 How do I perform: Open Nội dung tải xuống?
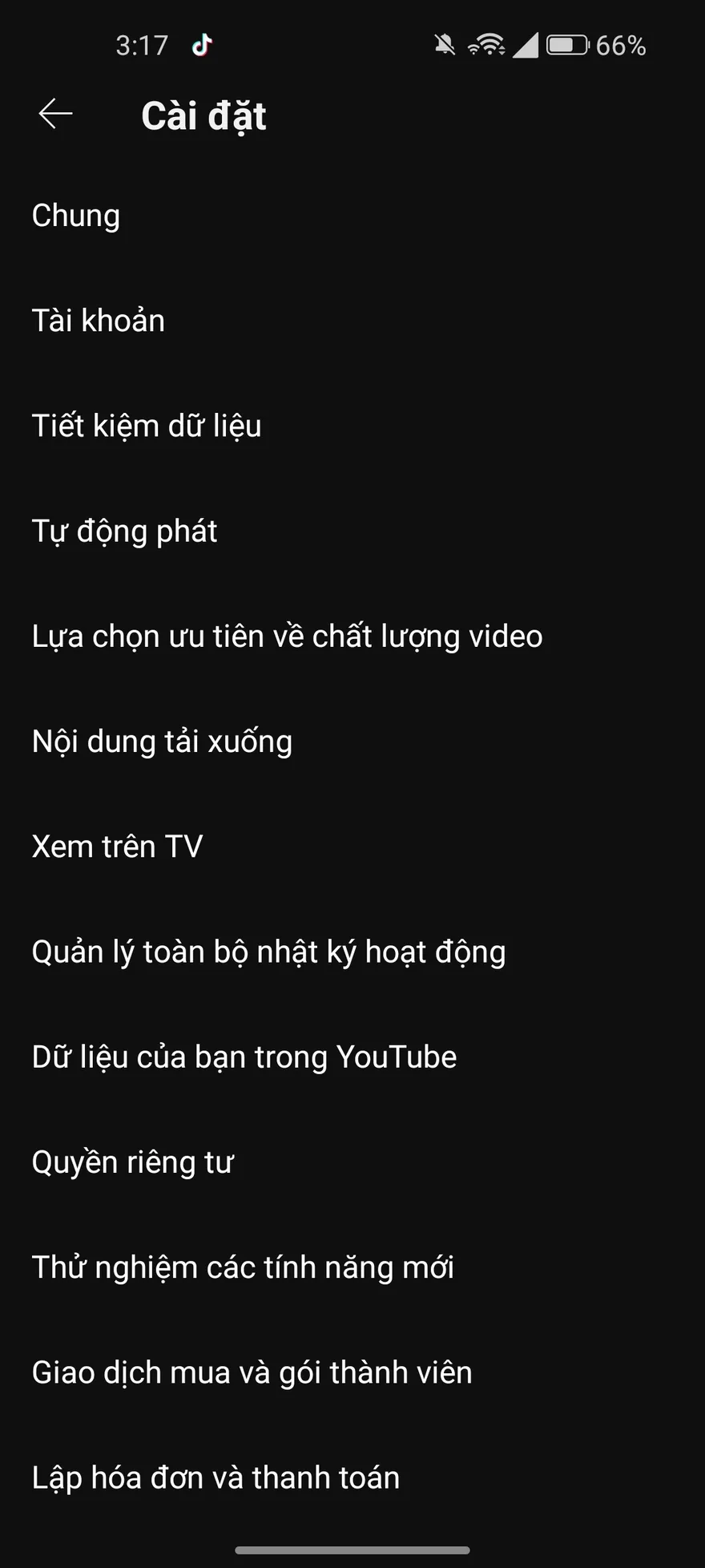pyautogui.click(x=162, y=741)
